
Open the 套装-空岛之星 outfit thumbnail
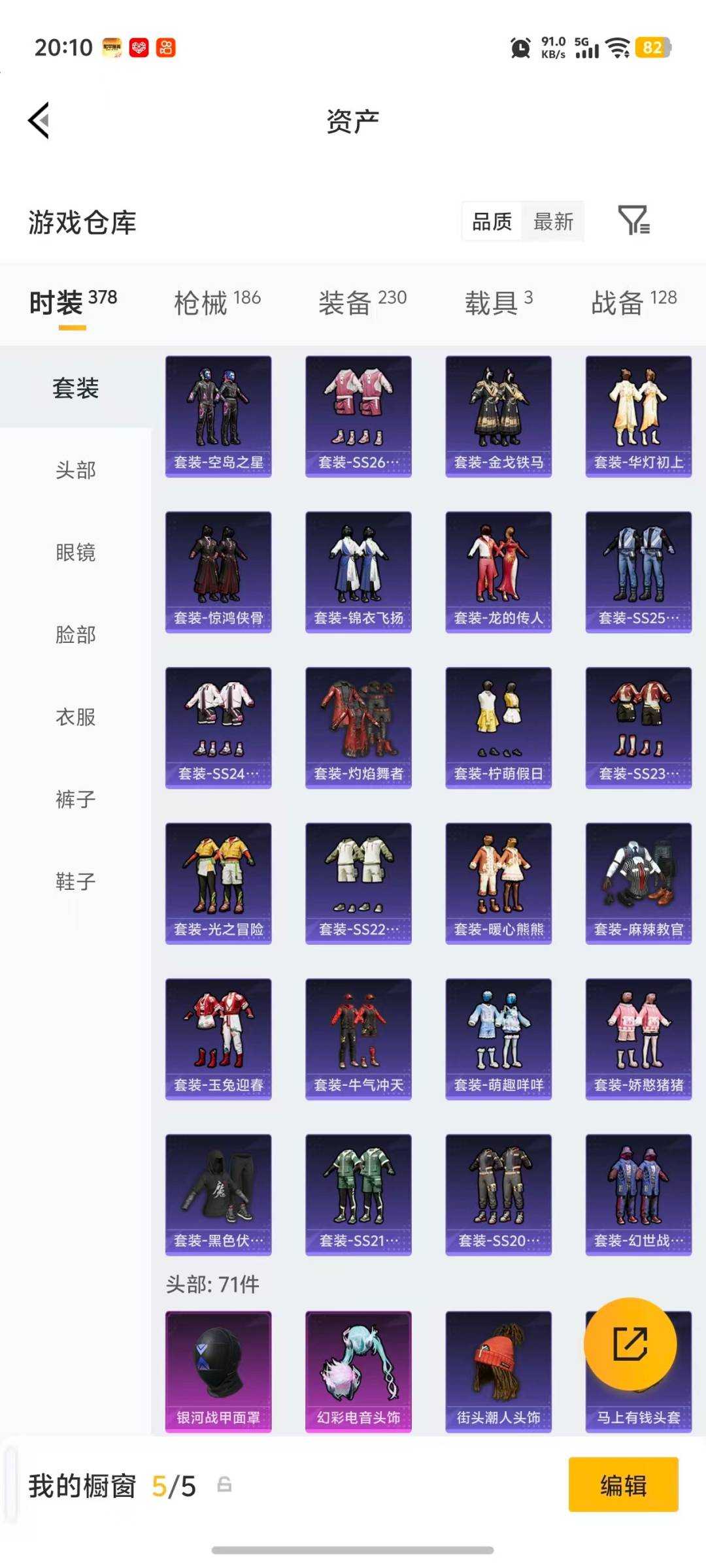[x=218, y=415]
